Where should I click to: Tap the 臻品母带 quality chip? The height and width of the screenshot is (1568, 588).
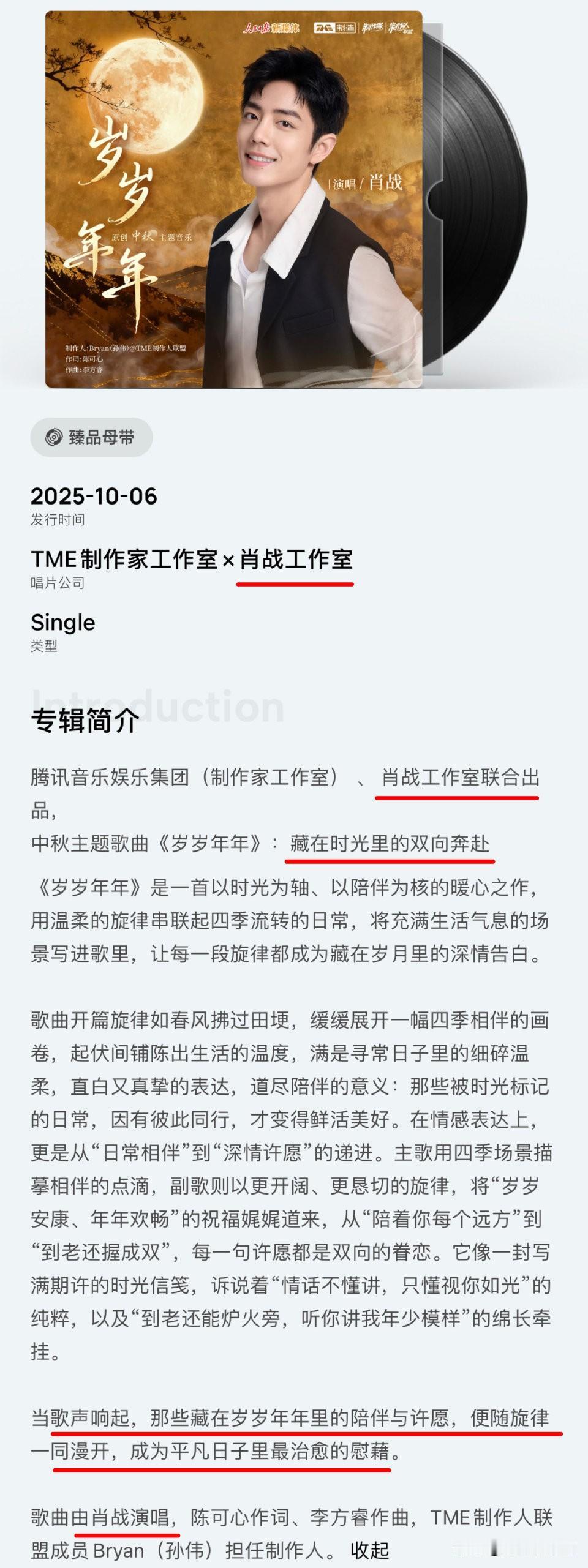point(91,437)
